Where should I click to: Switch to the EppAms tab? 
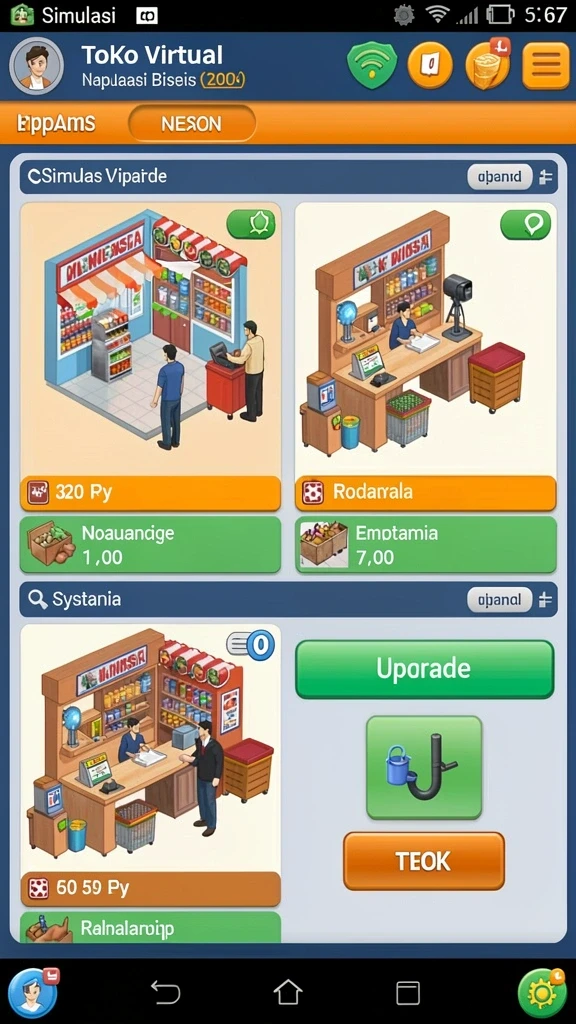57,123
